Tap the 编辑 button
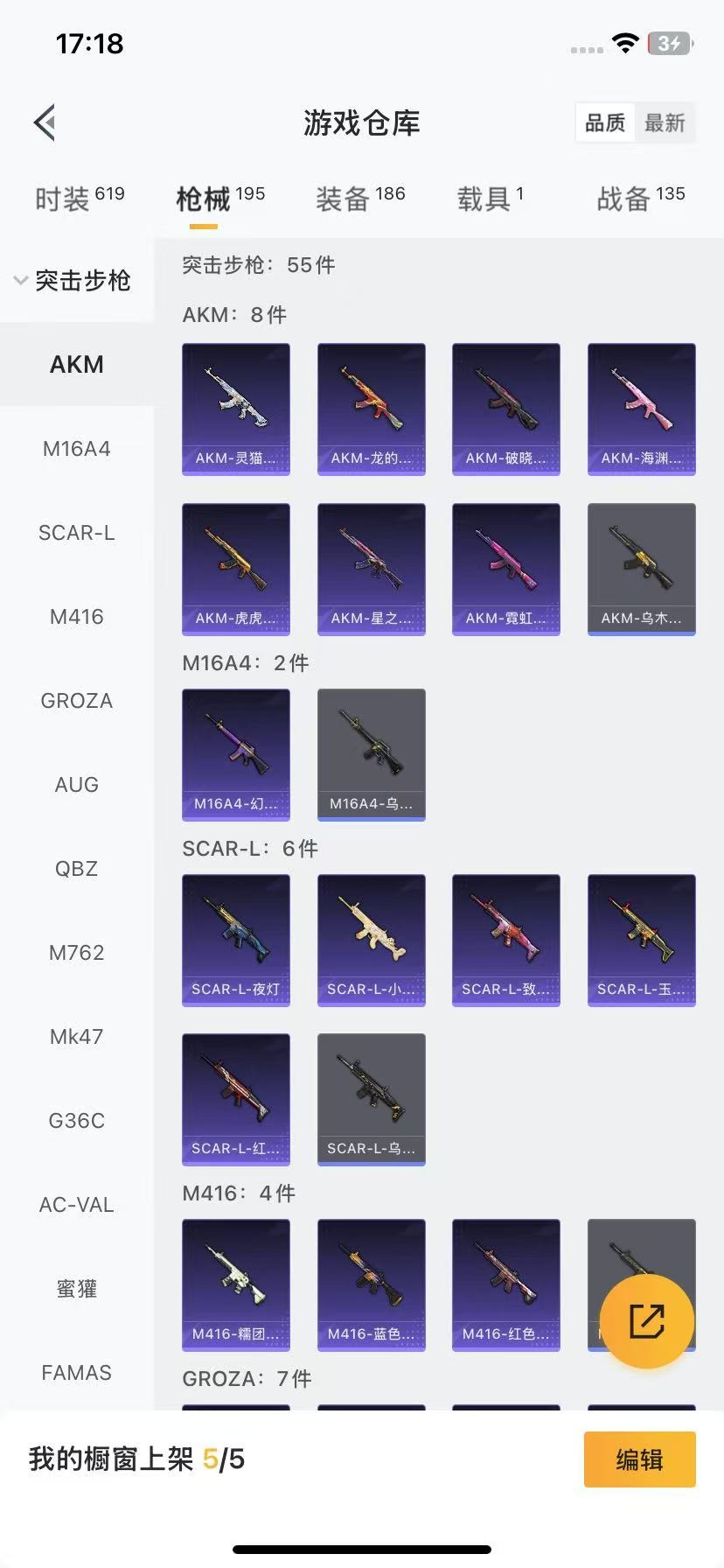 coord(639,1459)
